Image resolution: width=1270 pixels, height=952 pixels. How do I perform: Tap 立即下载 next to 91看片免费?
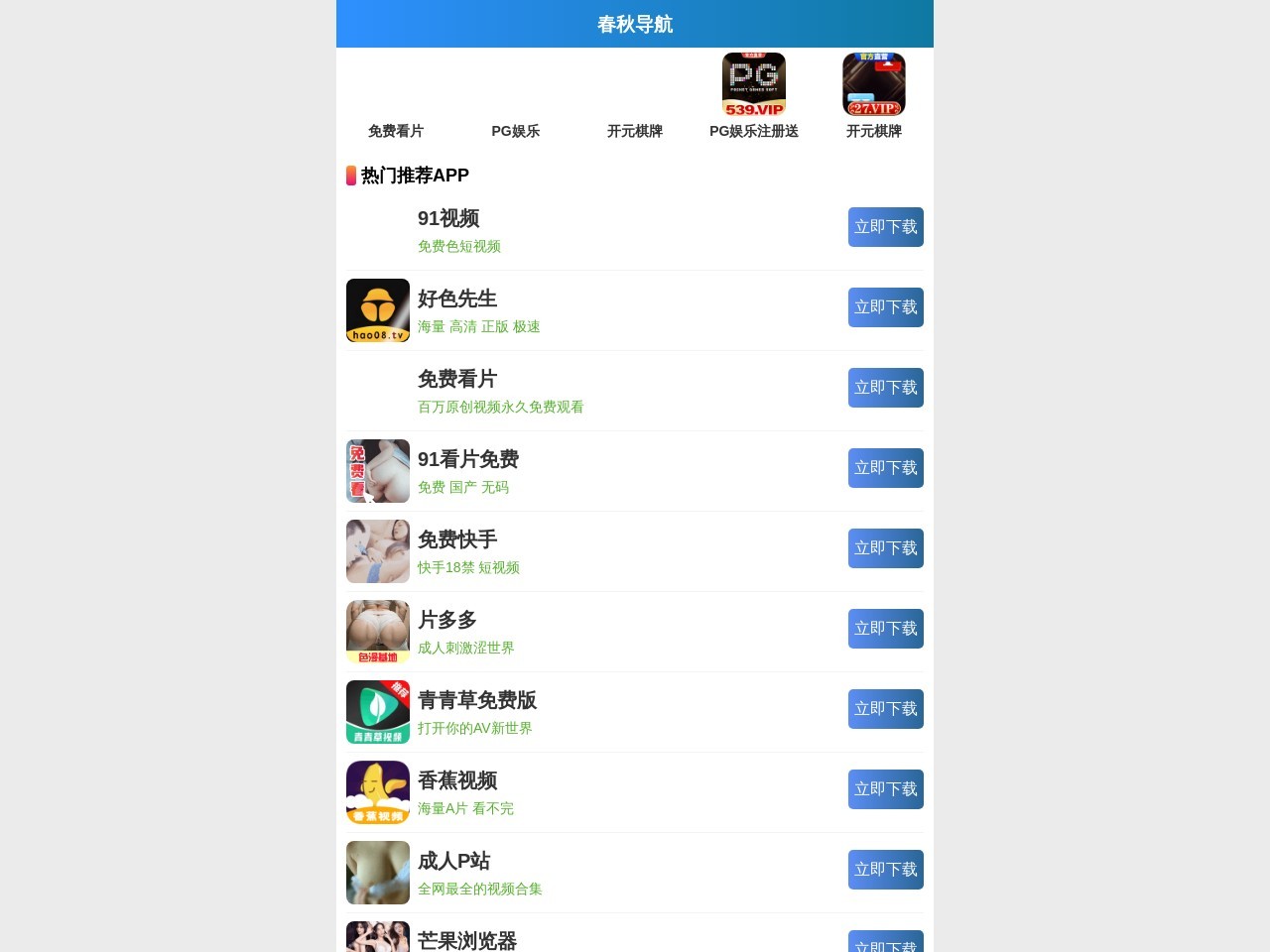[885, 468]
